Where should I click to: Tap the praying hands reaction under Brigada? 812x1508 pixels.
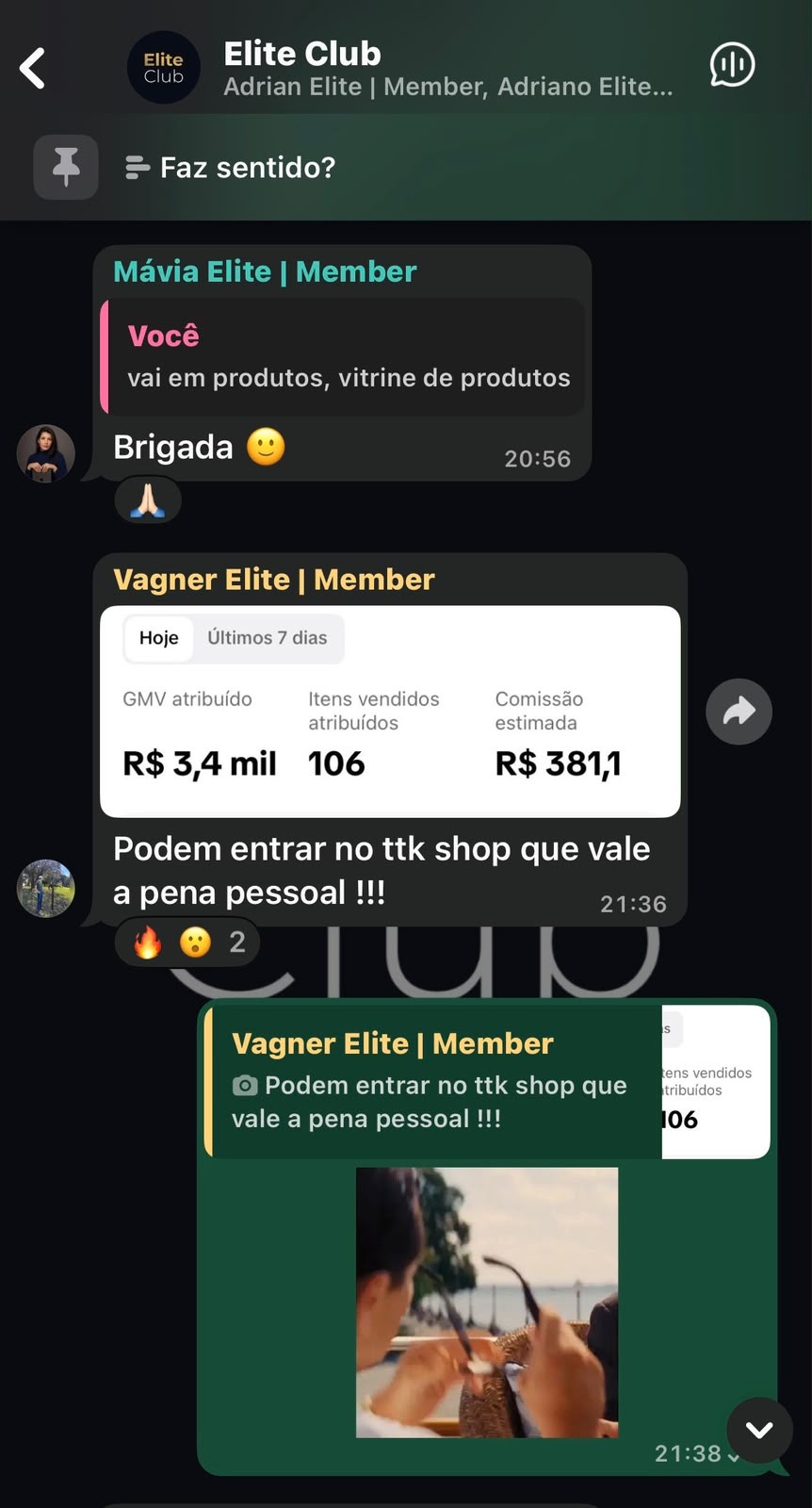148,500
